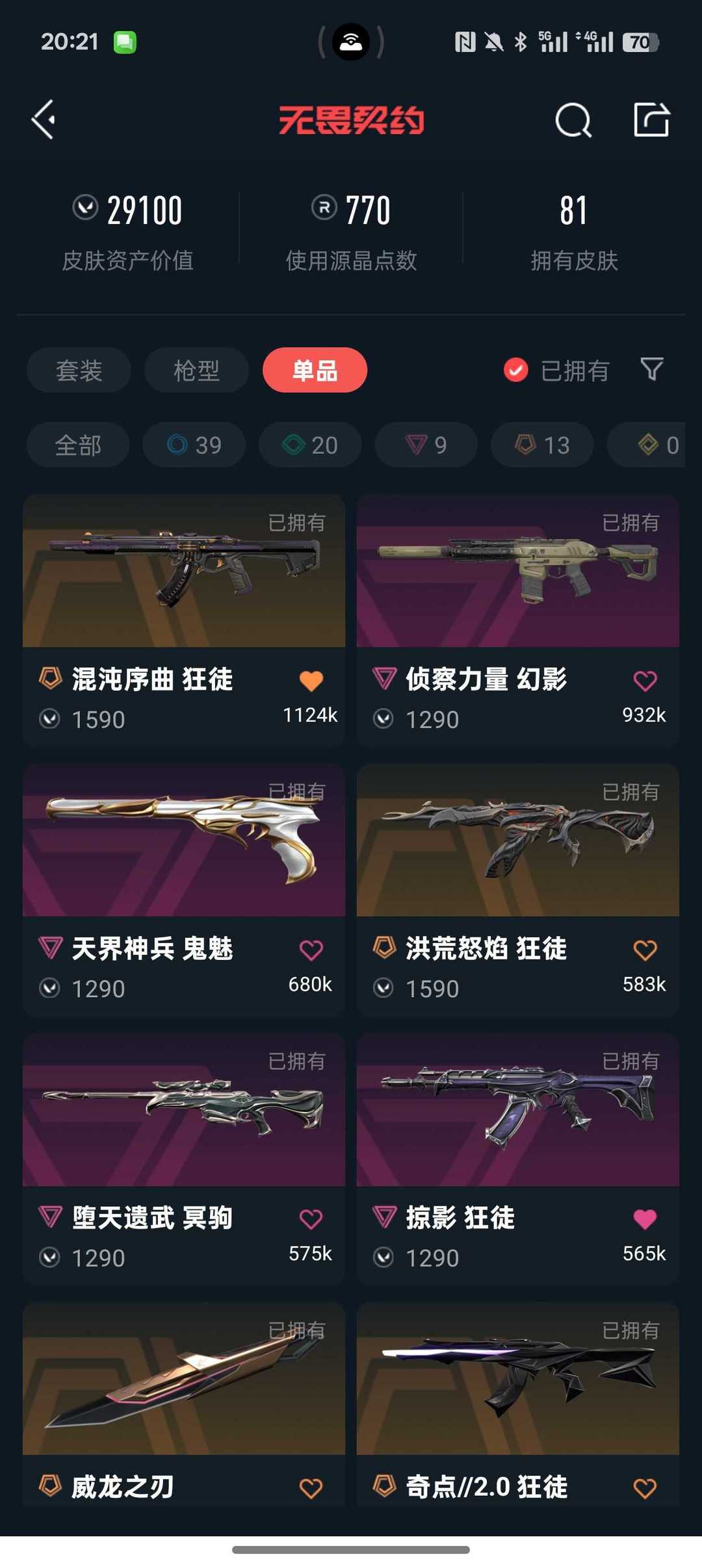Filter by the orange tier chip showing 13
This screenshot has height=1568, width=702.
pyautogui.click(x=542, y=445)
